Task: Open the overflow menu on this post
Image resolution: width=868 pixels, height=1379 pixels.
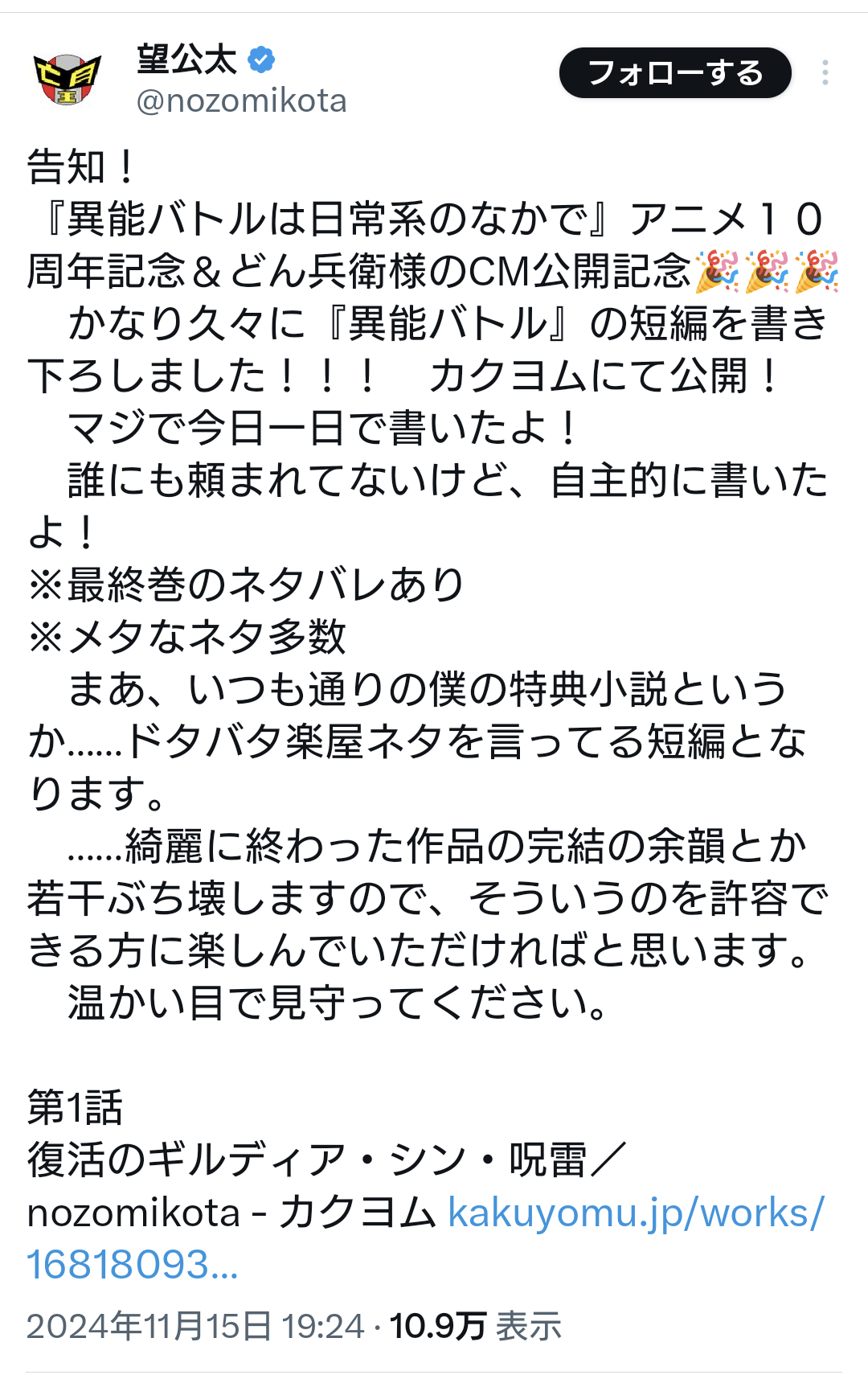Action: pyautogui.click(x=825, y=73)
